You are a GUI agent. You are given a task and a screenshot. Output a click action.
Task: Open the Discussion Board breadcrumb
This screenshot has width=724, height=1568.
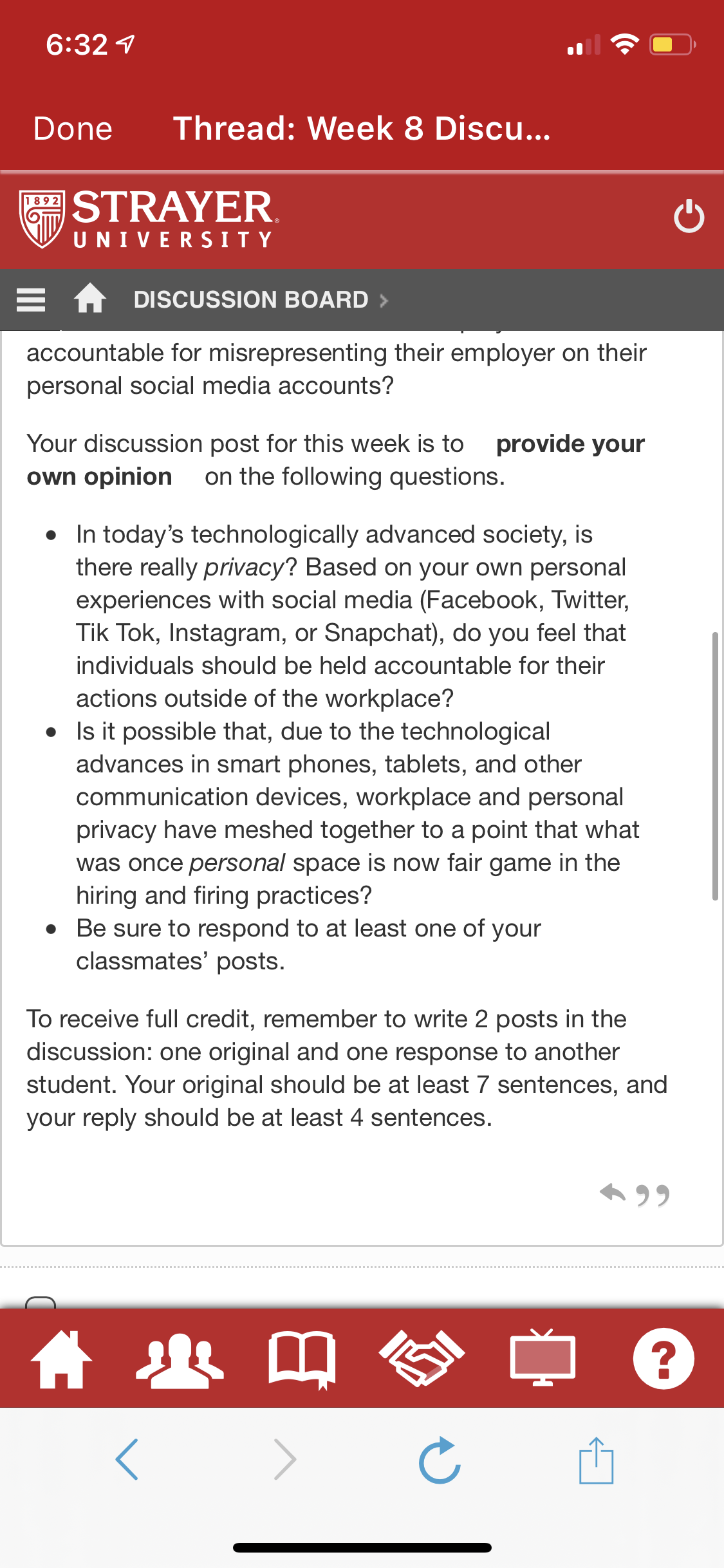click(251, 300)
